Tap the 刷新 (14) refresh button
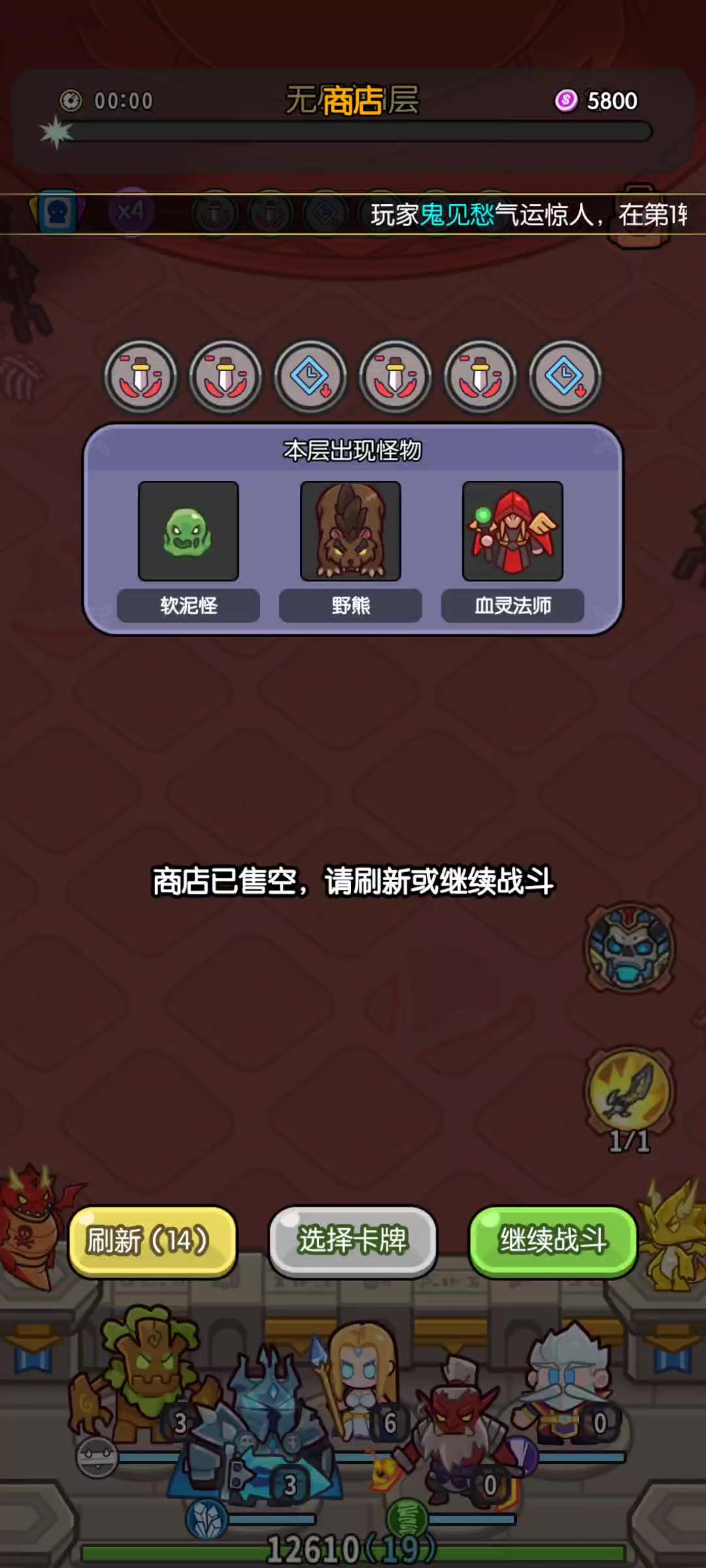The height and width of the screenshot is (1568, 706). click(x=152, y=1241)
